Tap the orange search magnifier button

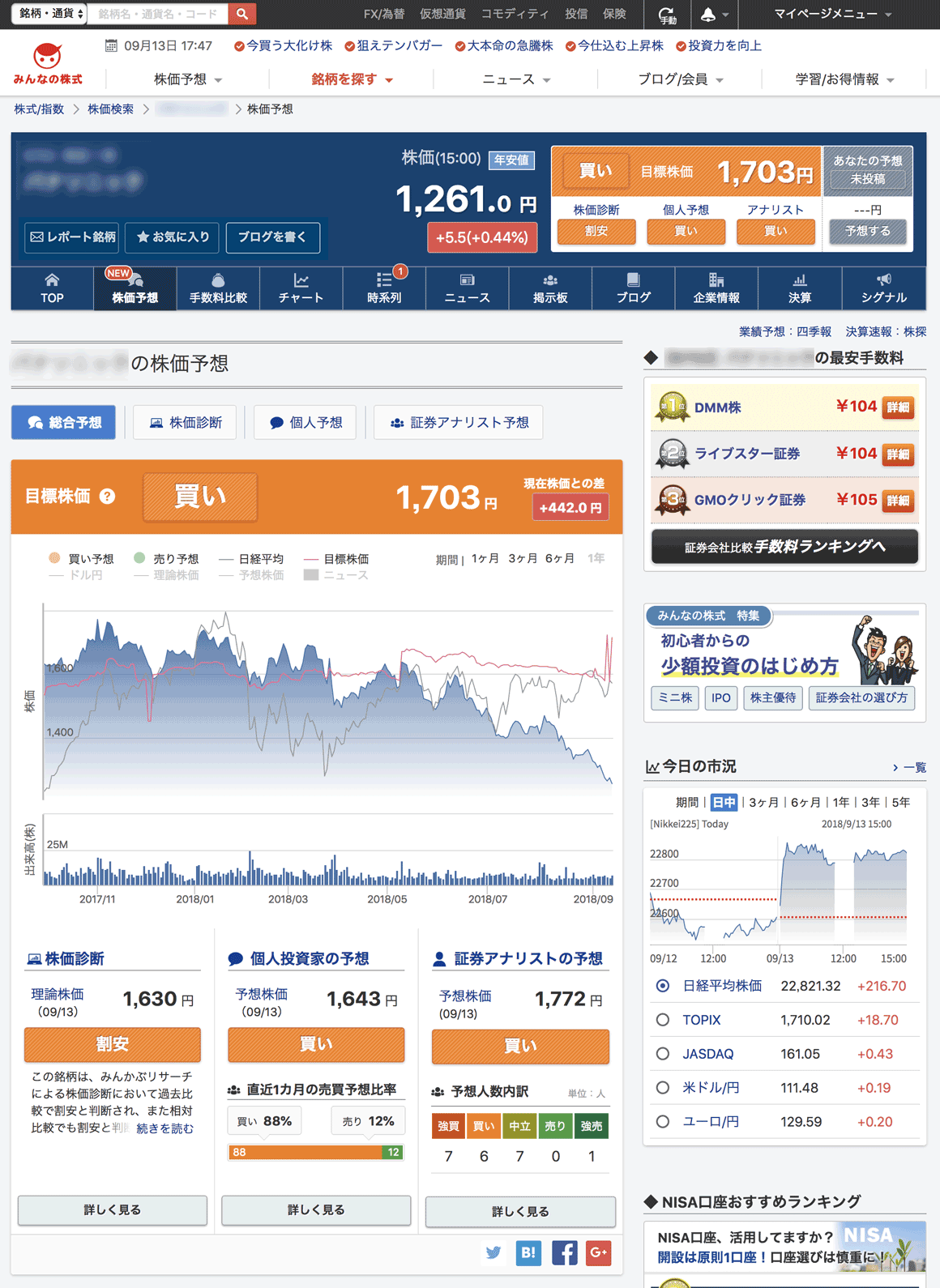pos(241,14)
